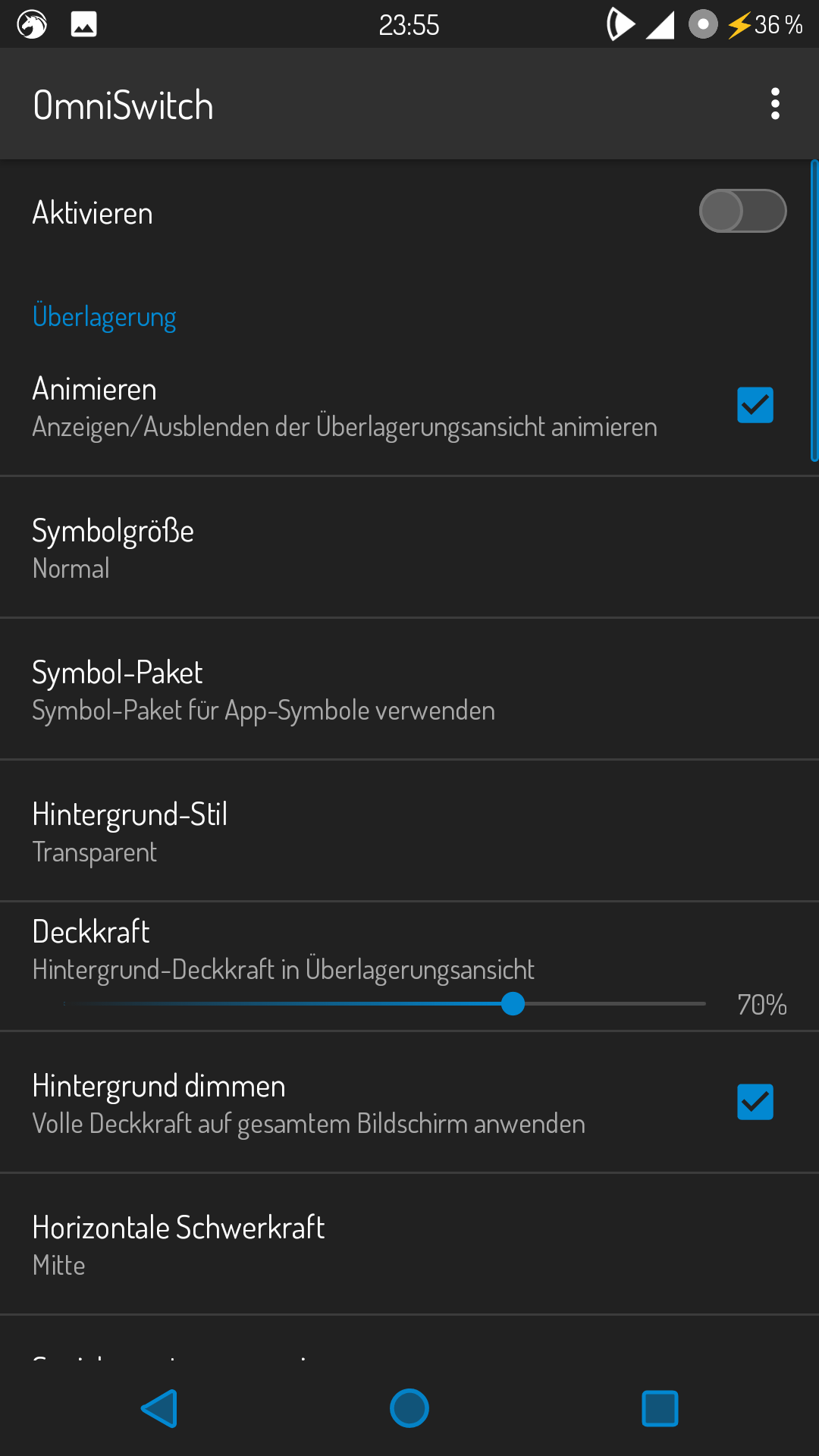Go to the home screen
The image size is (819, 1456).
coord(409,1408)
